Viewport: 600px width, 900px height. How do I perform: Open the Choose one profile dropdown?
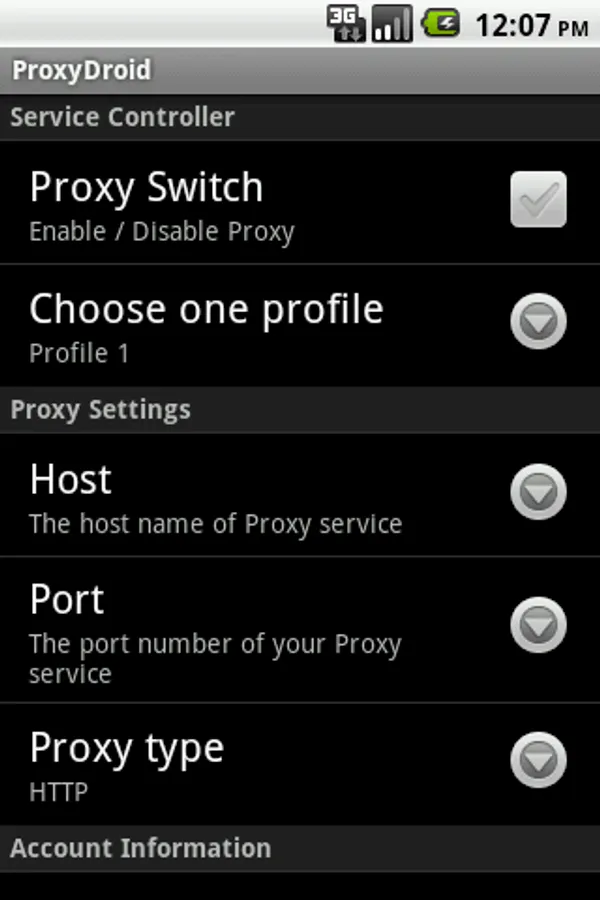click(x=538, y=322)
